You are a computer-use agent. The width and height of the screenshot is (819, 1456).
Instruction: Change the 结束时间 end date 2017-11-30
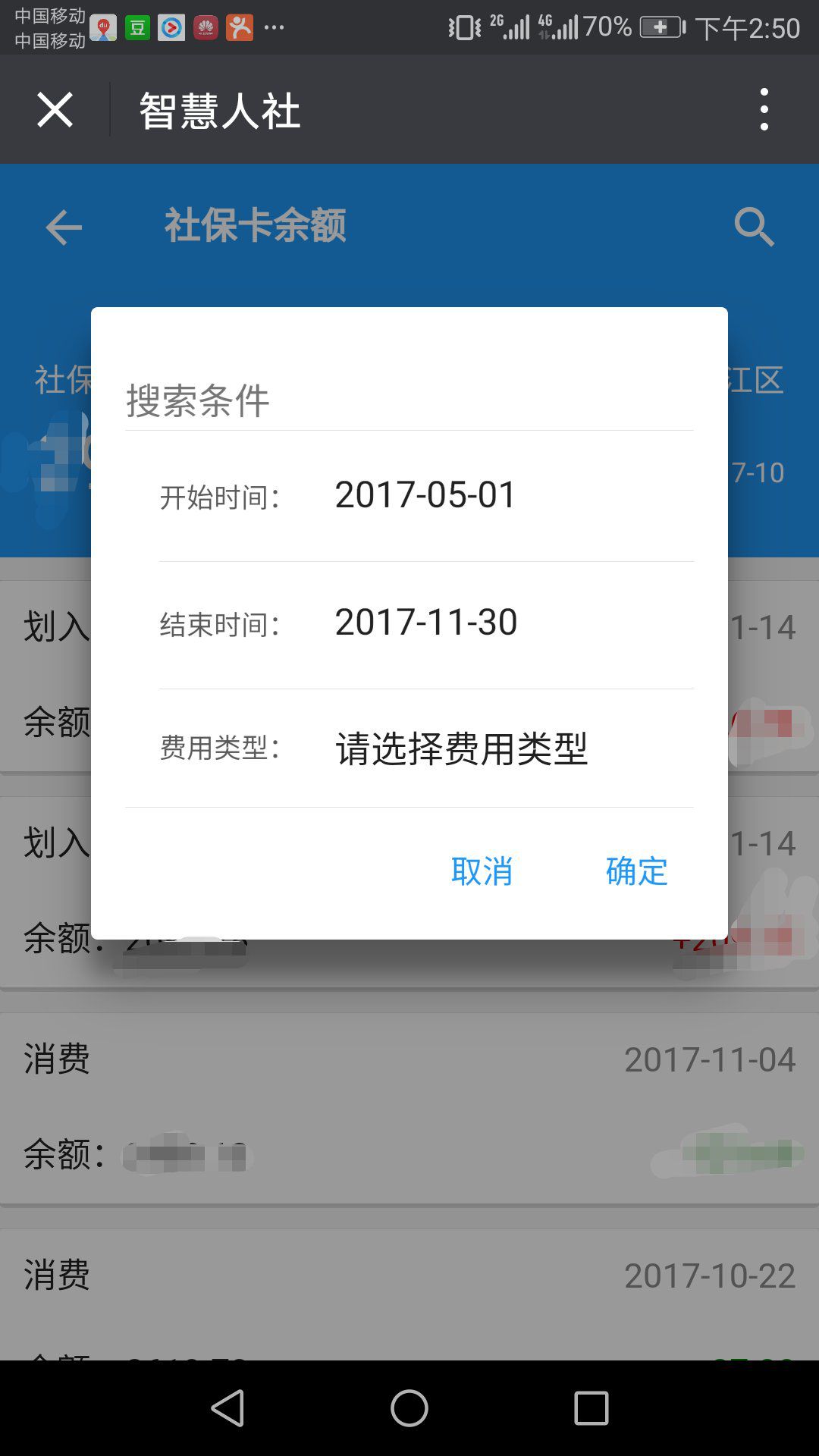tap(425, 623)
